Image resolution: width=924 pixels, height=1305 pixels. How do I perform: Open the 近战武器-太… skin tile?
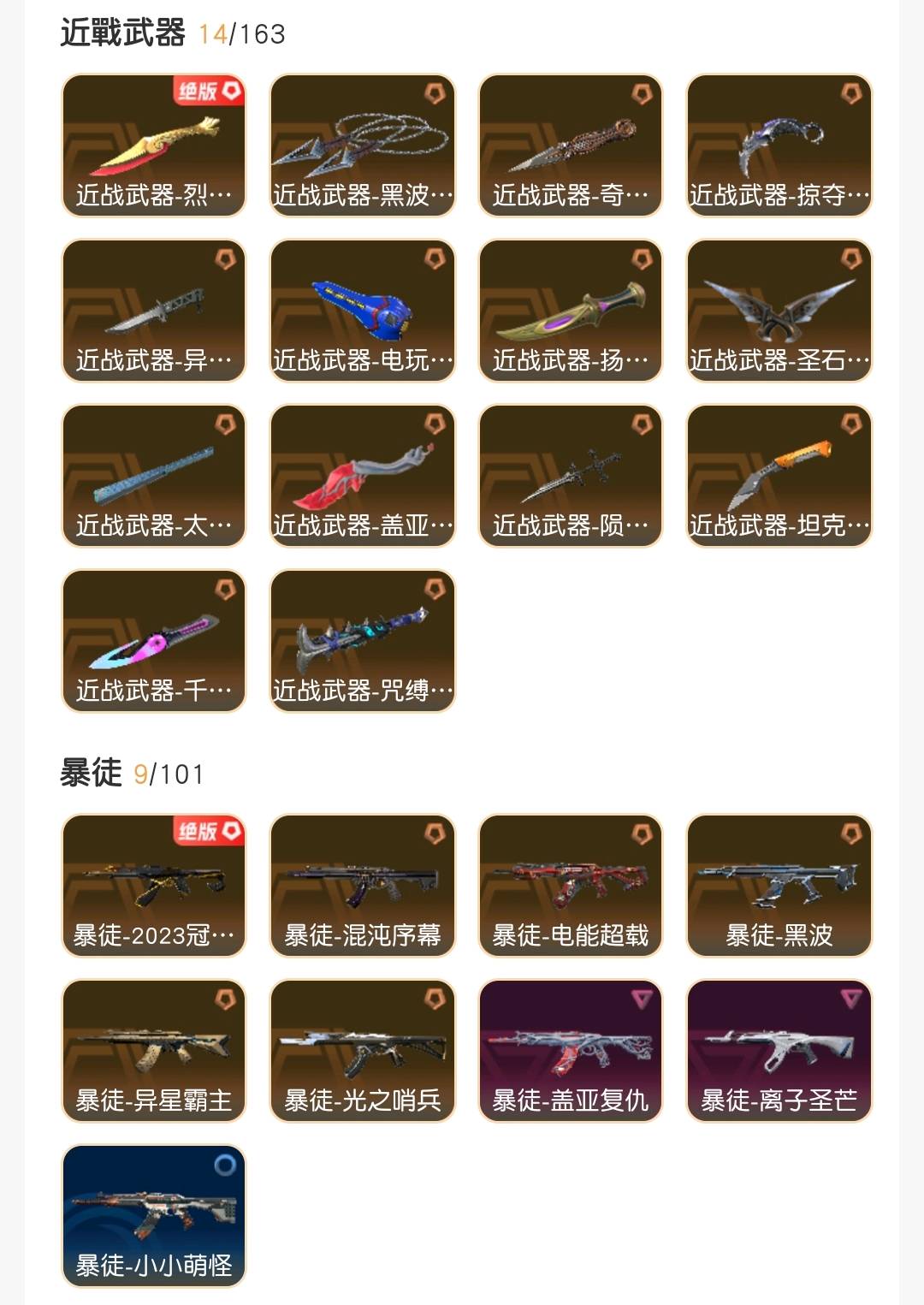pos(154,476)
